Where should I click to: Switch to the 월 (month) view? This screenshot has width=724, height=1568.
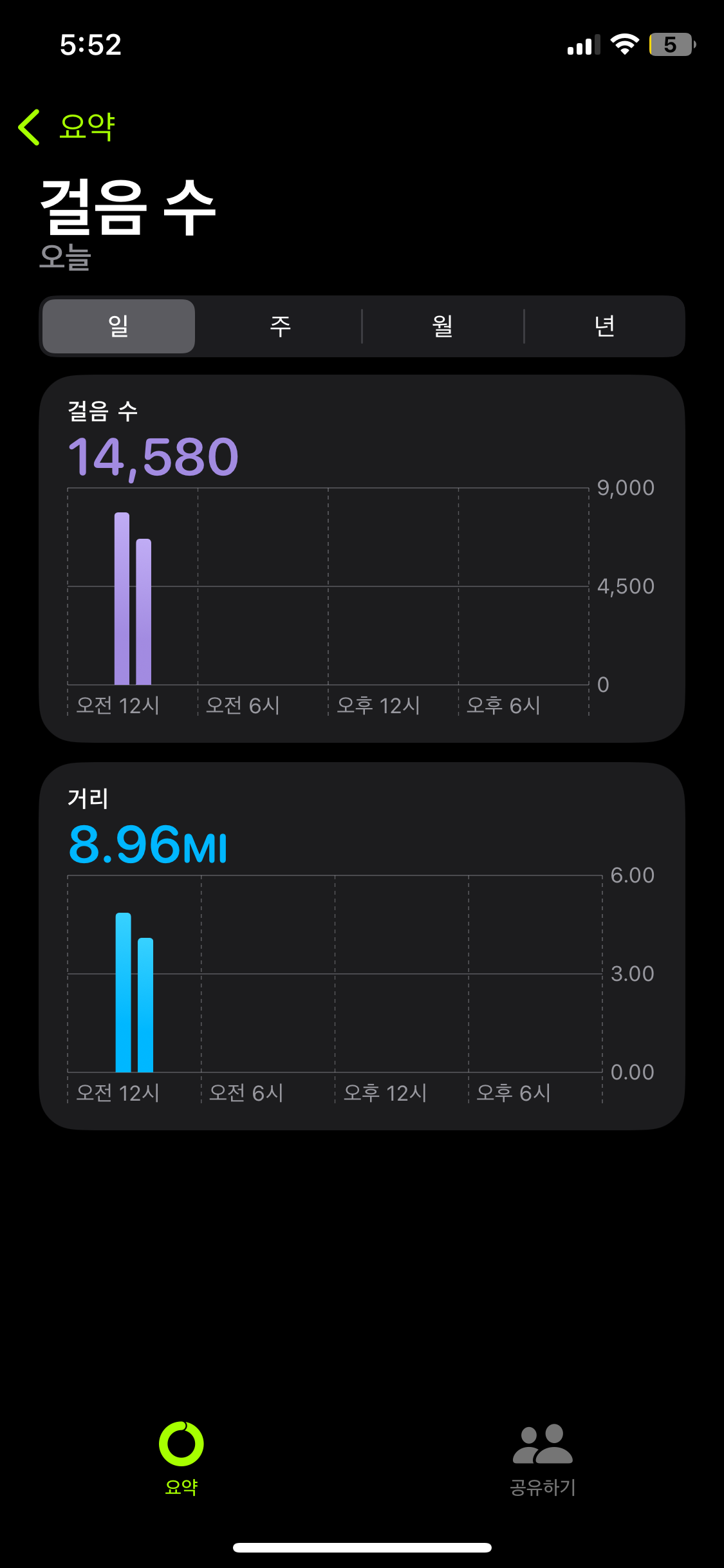443,326
